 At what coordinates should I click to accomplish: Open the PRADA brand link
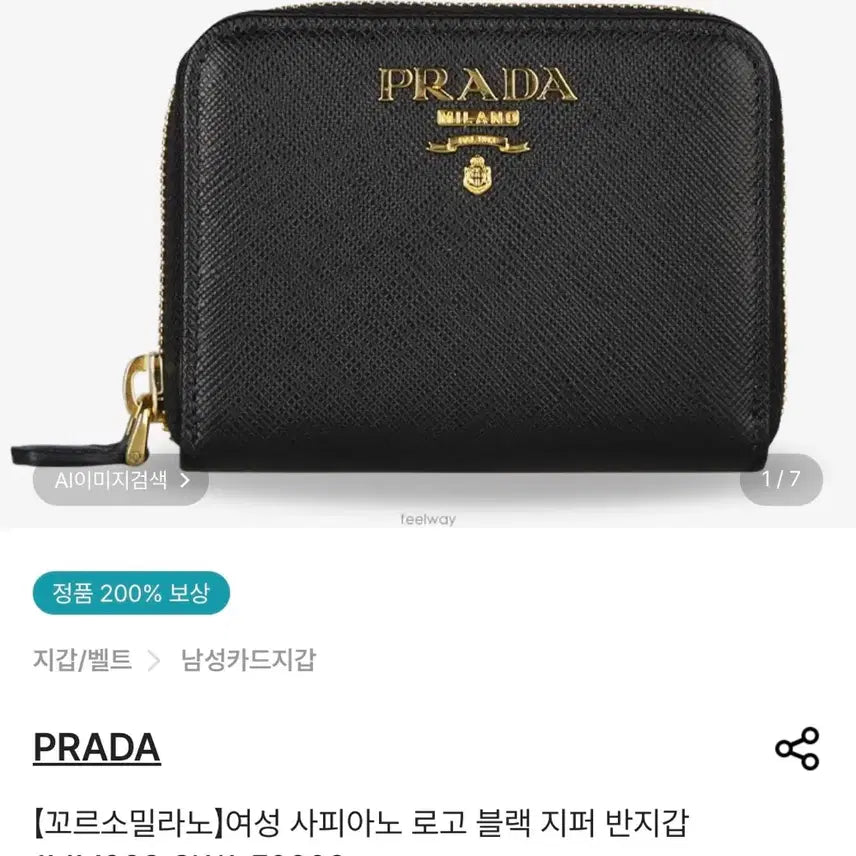point(97,747)
